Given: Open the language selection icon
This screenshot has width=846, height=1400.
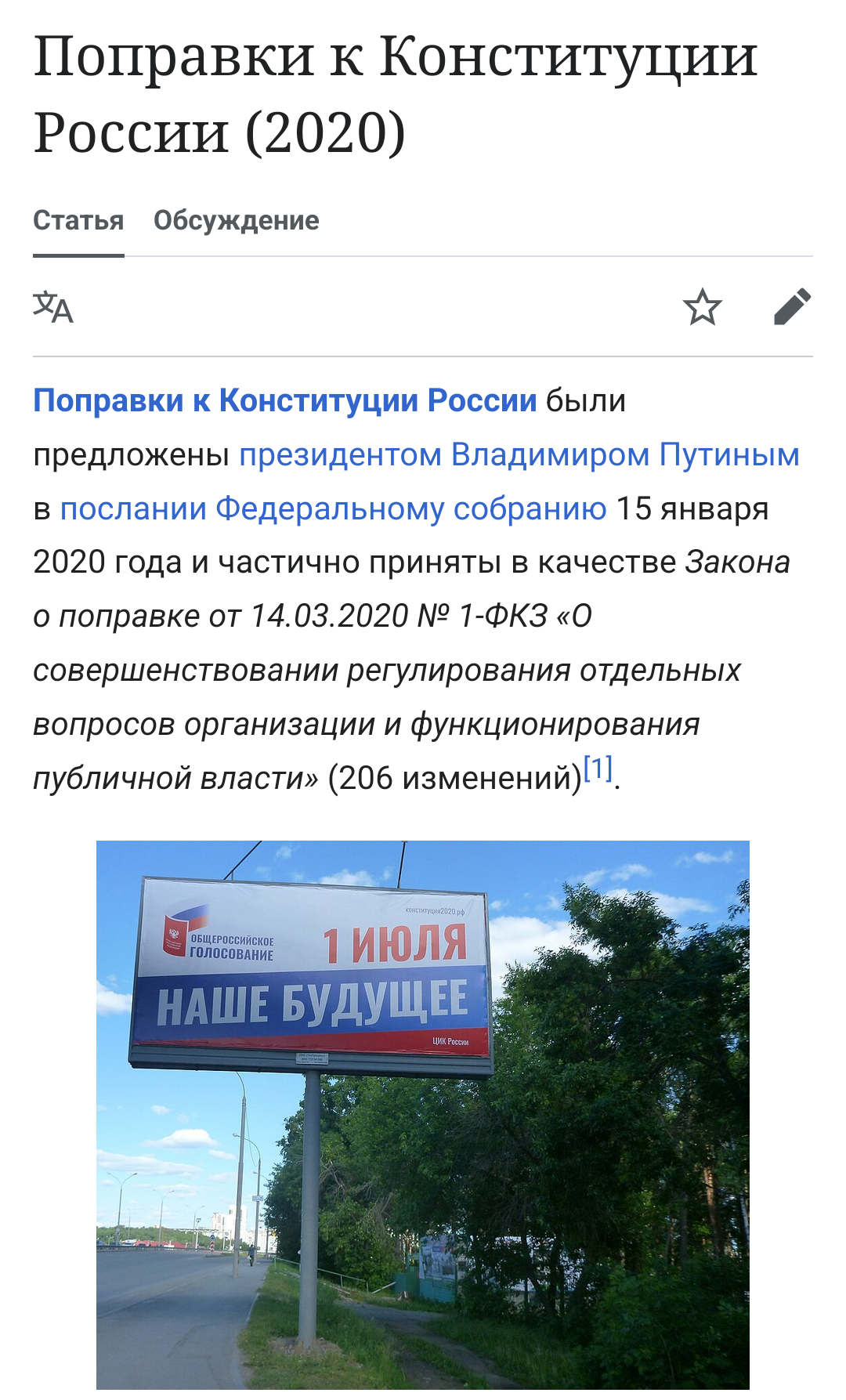Looking at the screenshot, I should (53, 306).
